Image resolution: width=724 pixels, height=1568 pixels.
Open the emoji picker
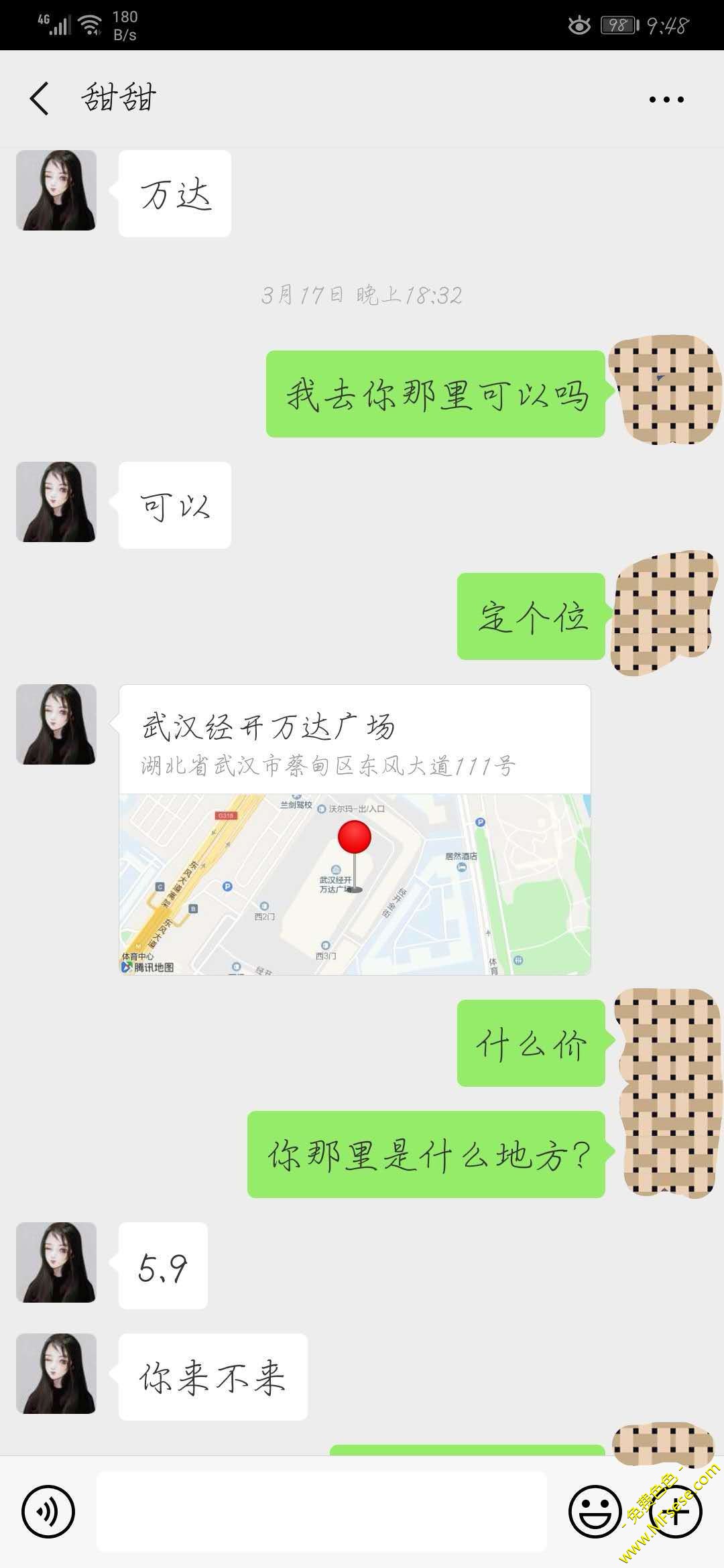(x=595, y=1512)
